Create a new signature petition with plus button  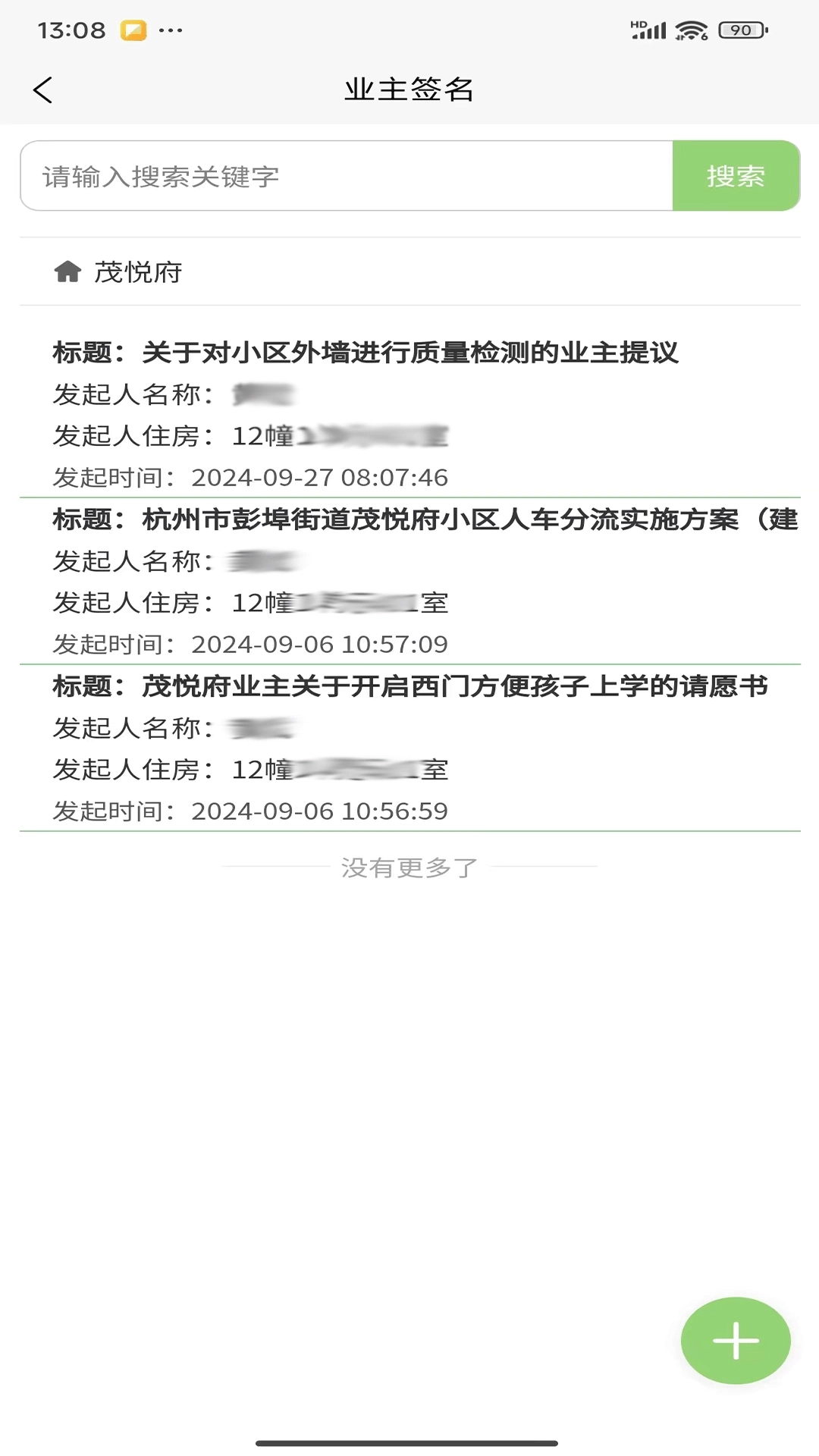(735, 1340)
